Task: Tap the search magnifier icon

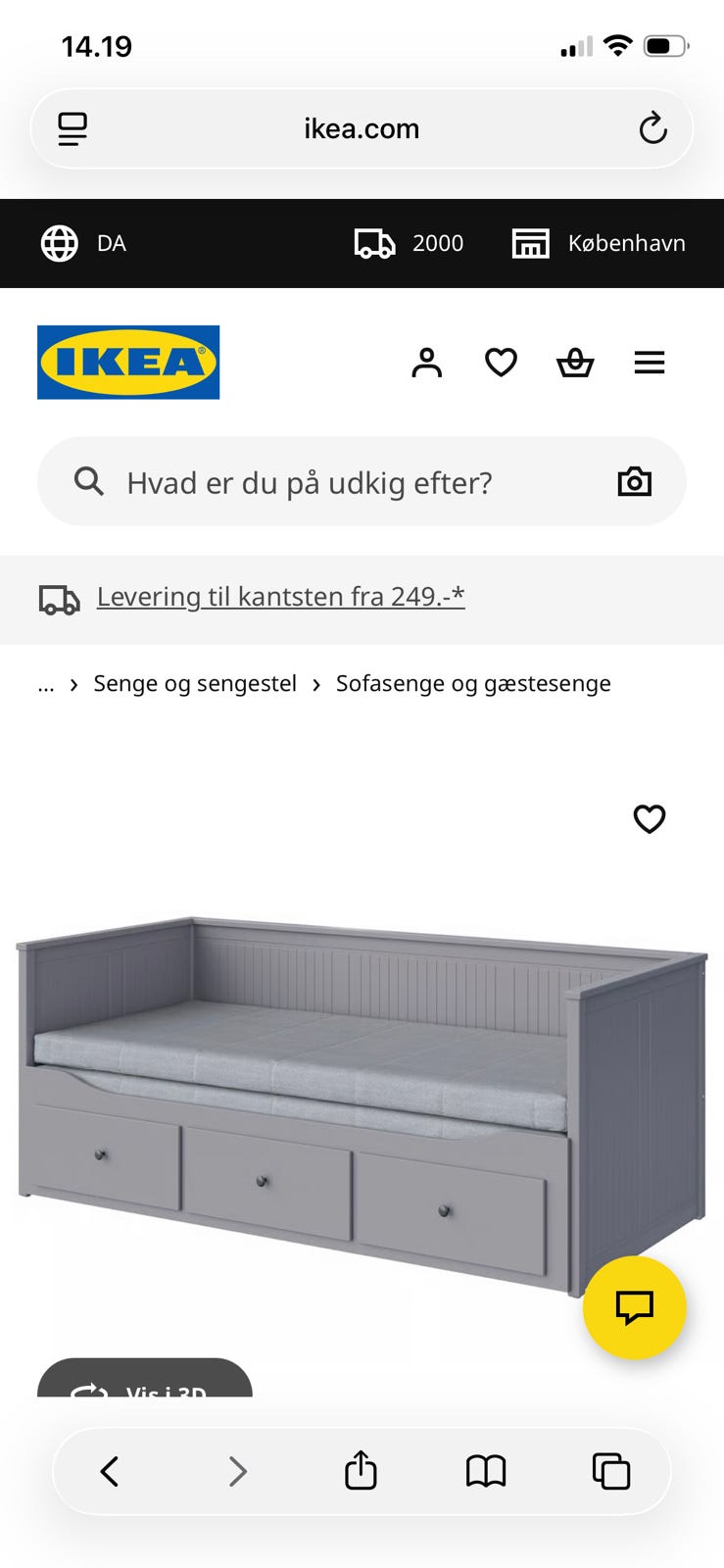Action: (88, 481)
